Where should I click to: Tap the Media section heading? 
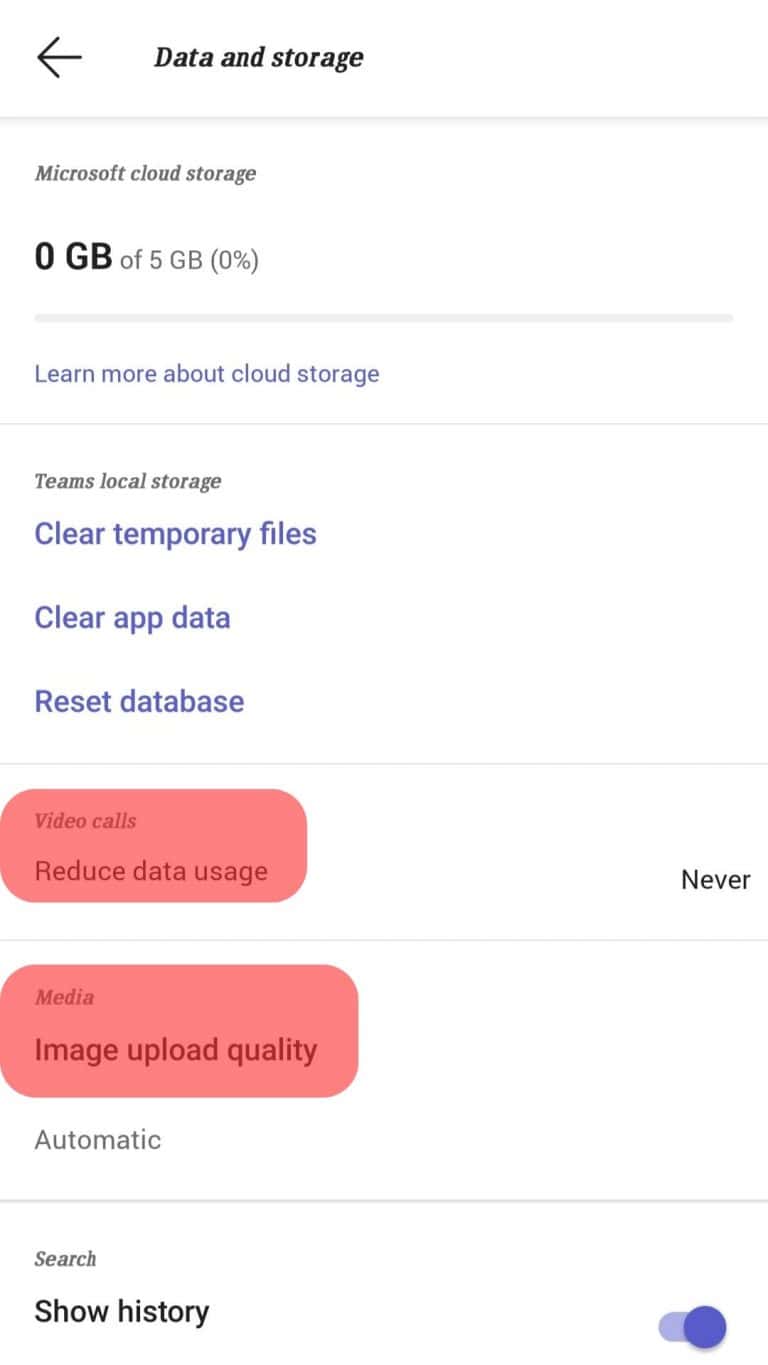point(64,997)
